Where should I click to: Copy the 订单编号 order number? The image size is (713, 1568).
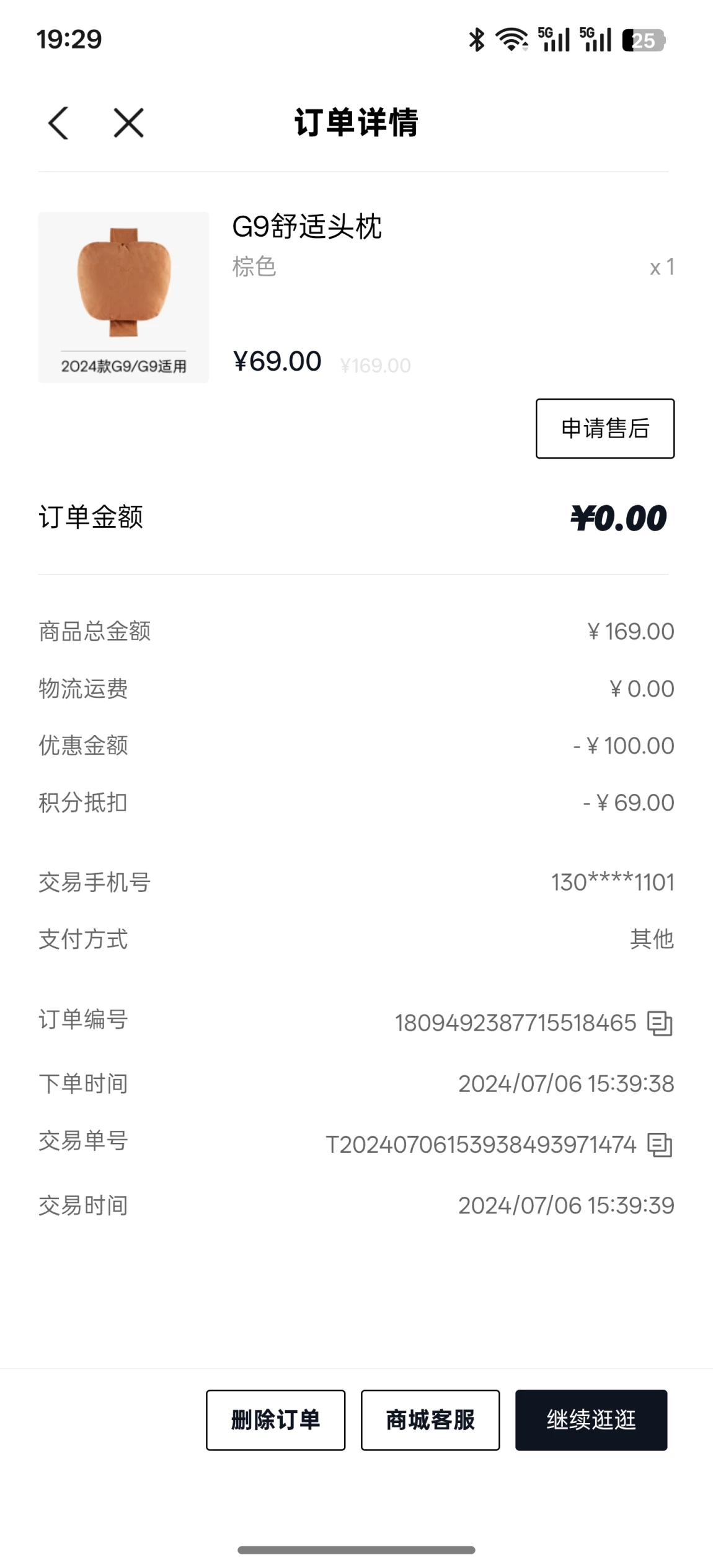coord(660,1023)
